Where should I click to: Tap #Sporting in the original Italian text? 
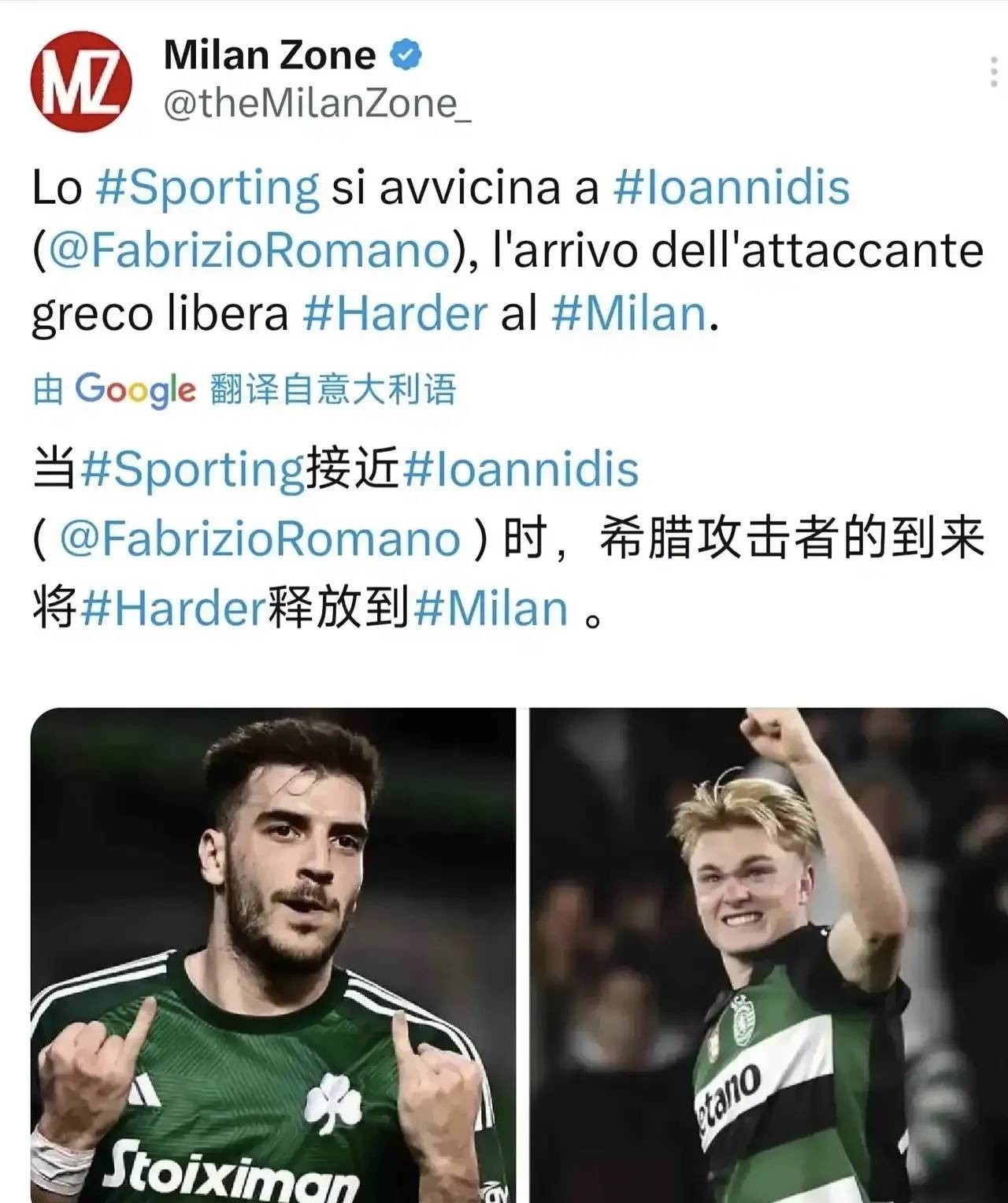pos(207,189)
